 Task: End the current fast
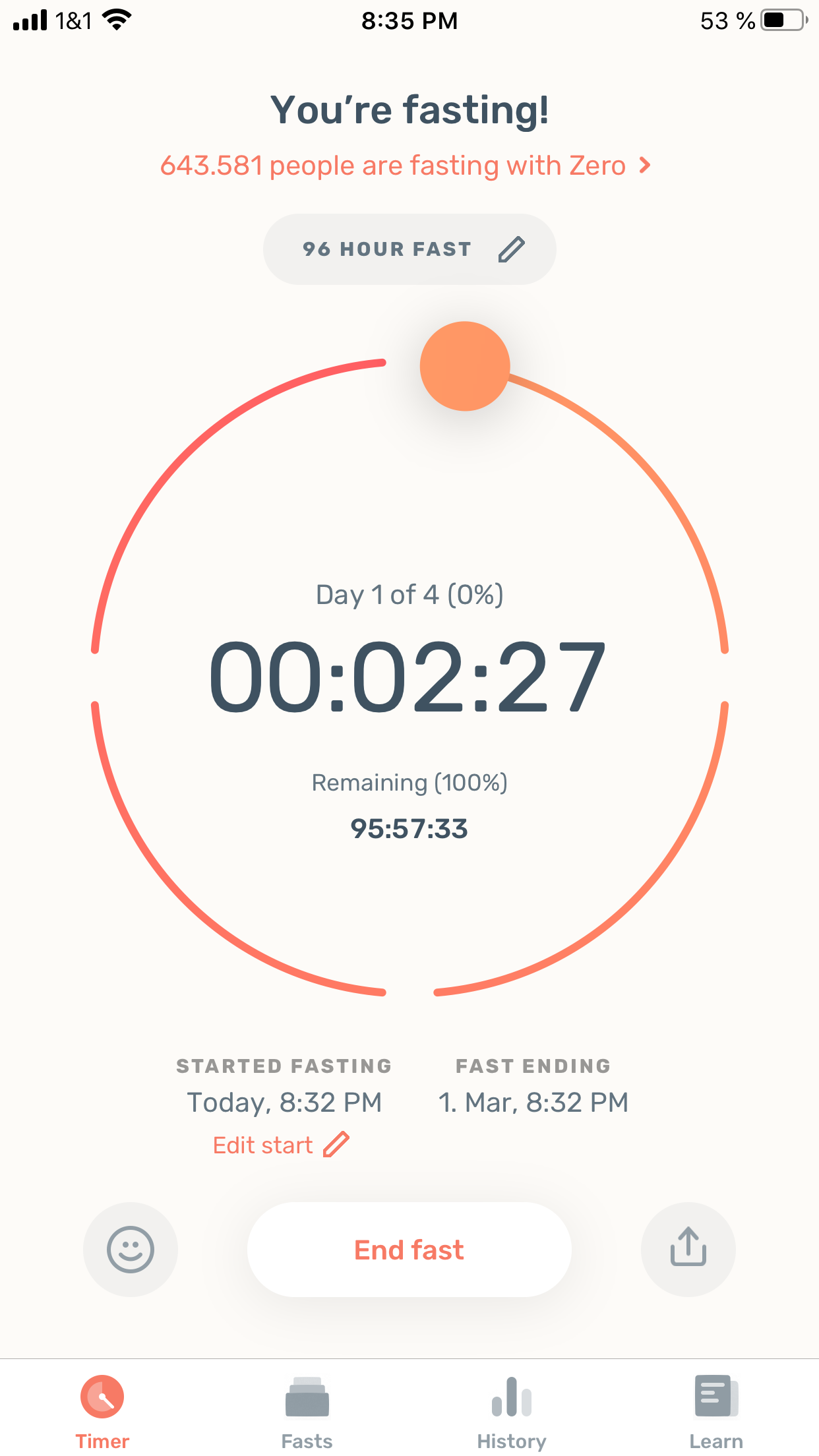(409, 1250)
